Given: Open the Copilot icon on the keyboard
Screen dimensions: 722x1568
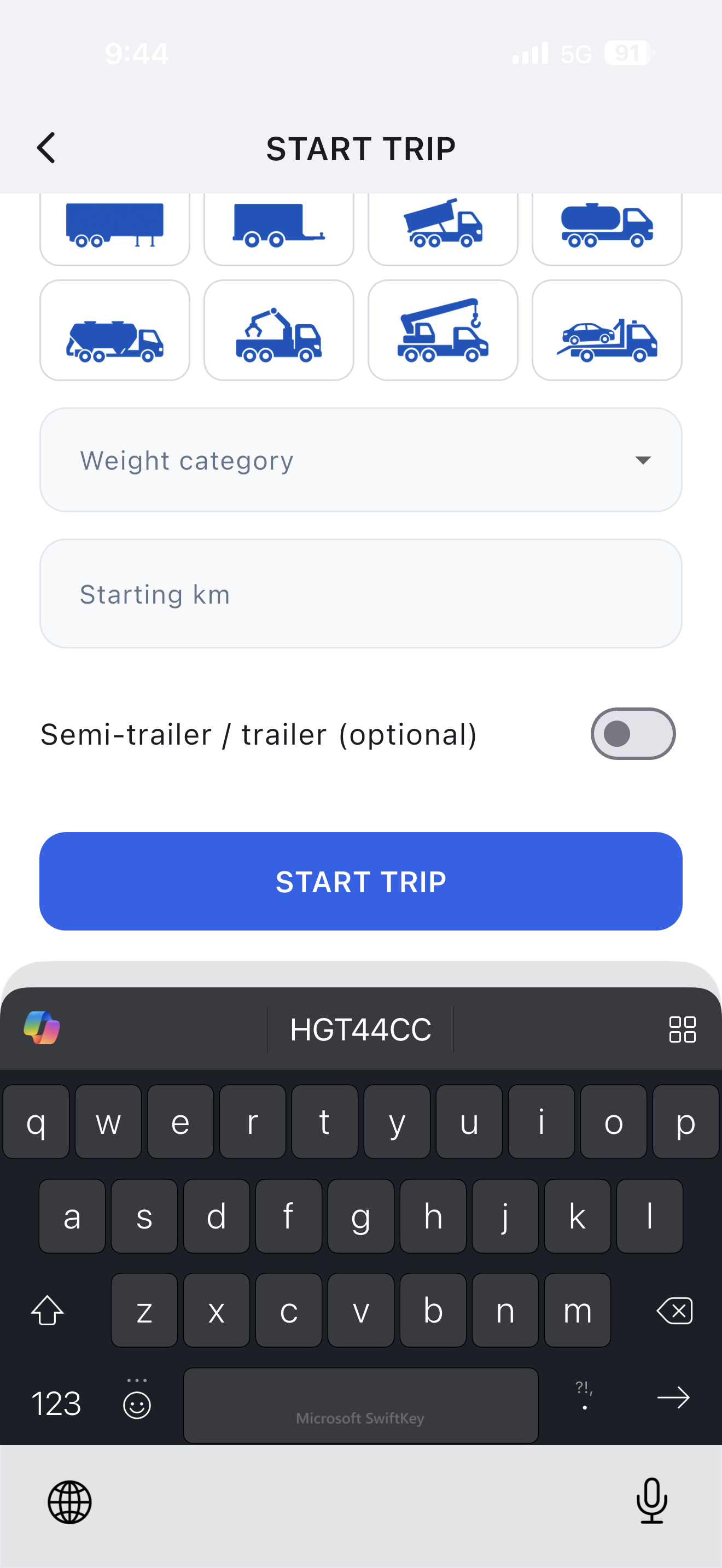Looking at the screenshot, I should (42, 1028).
